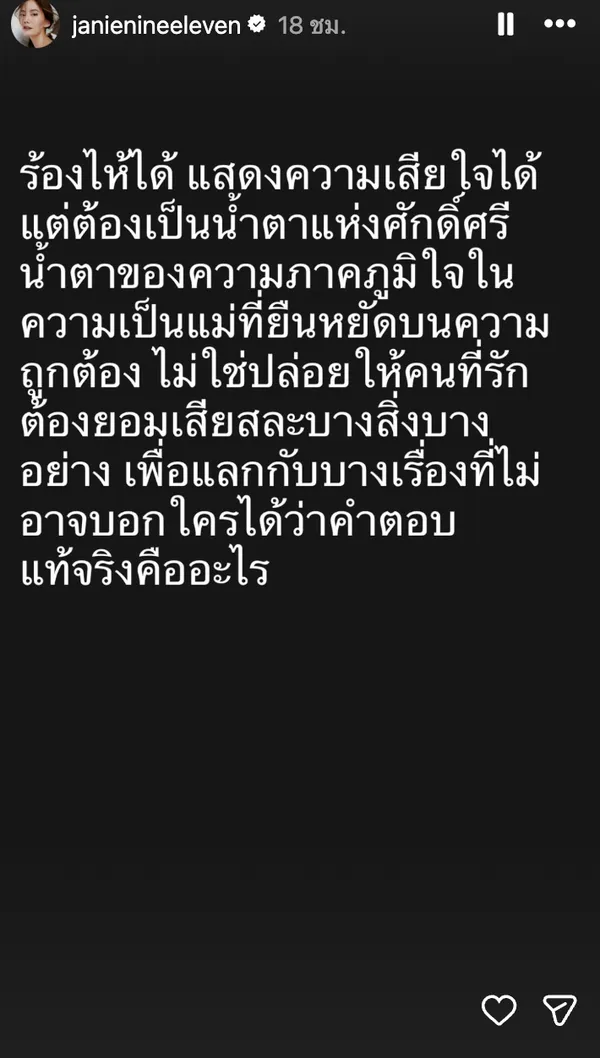Open the three-dot overflow menu

click(560, 26)
